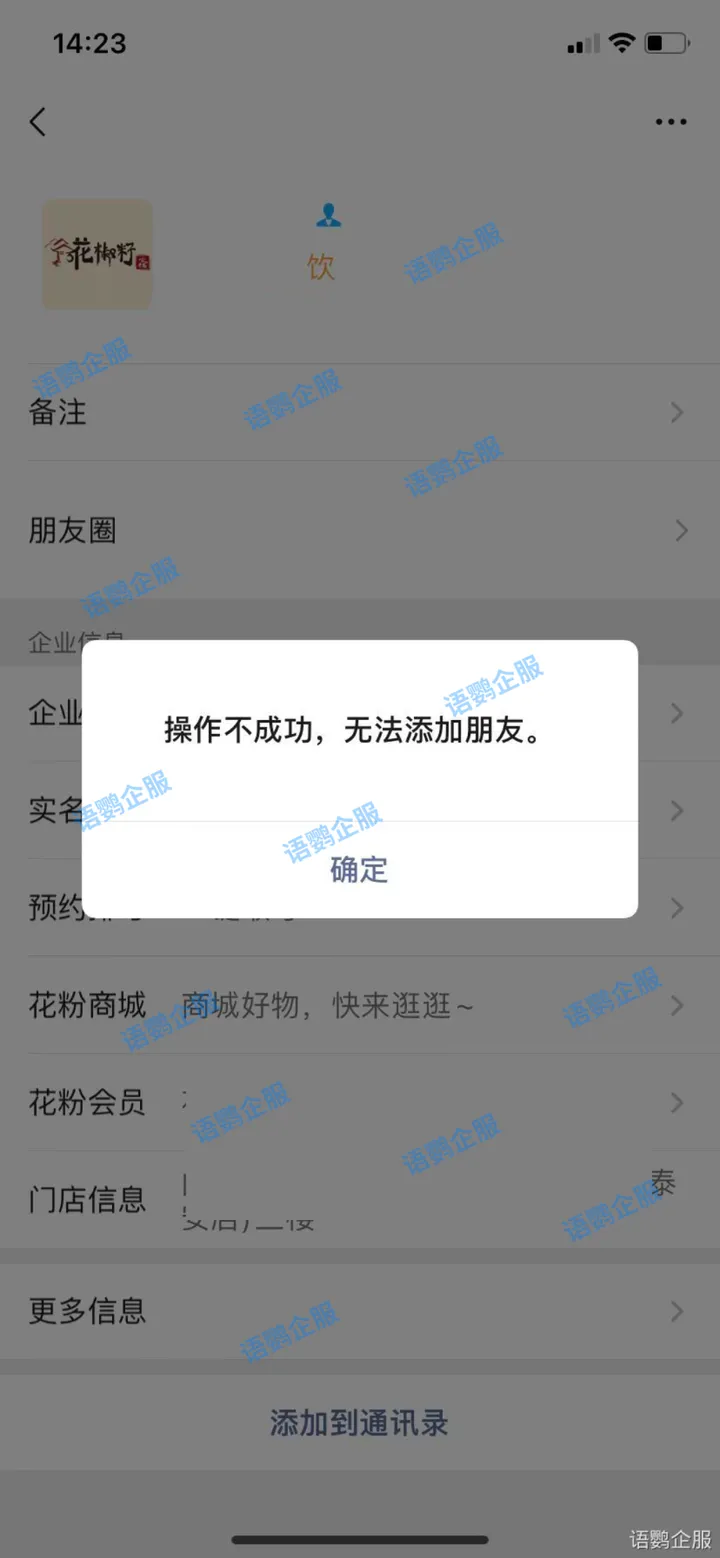Go back using the top-left arrow
The width and height of the screenshot is (720, 1558).
pos(38,122)
